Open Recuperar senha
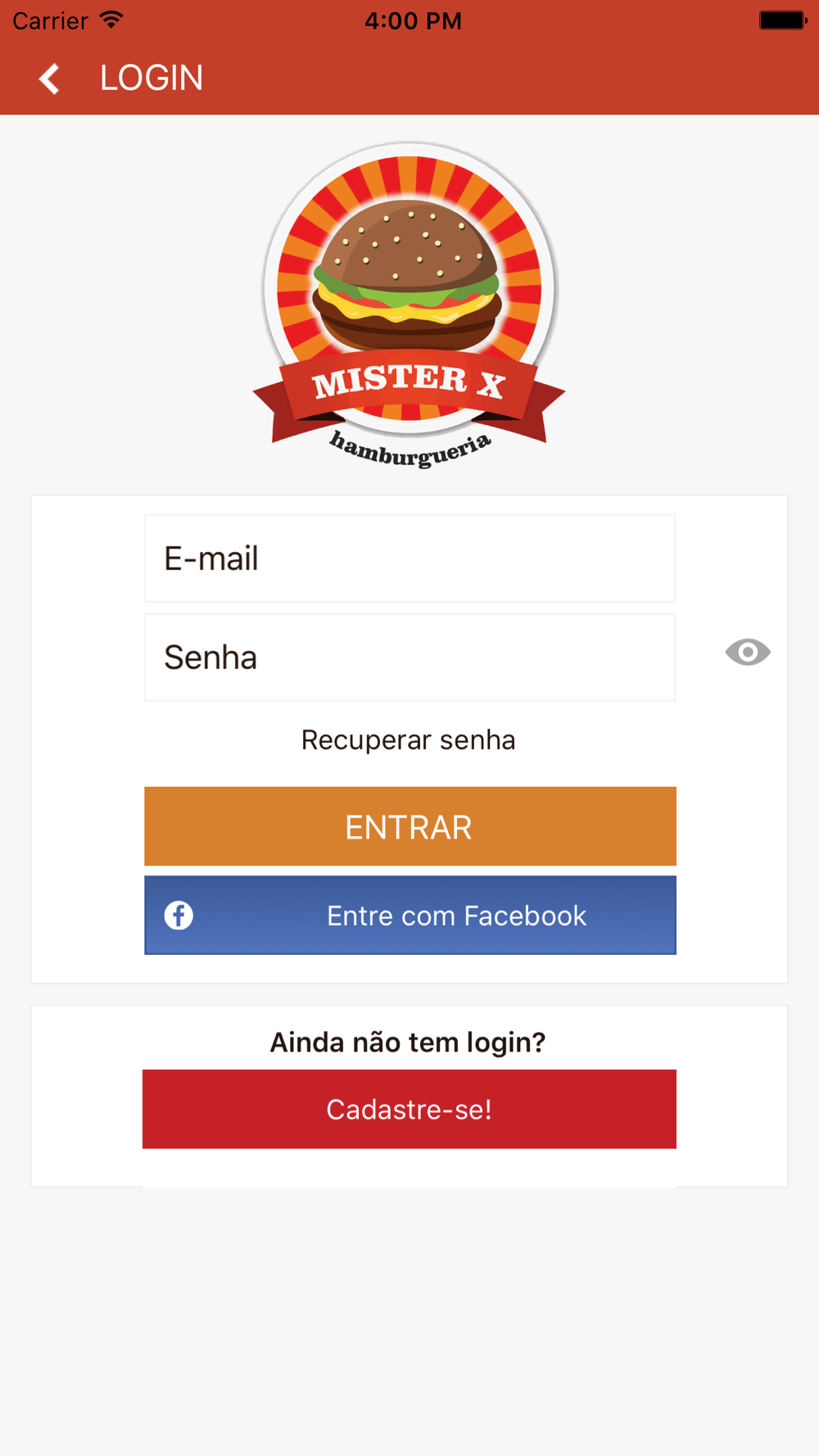The image size is (819, 1456). pos(409,739)
